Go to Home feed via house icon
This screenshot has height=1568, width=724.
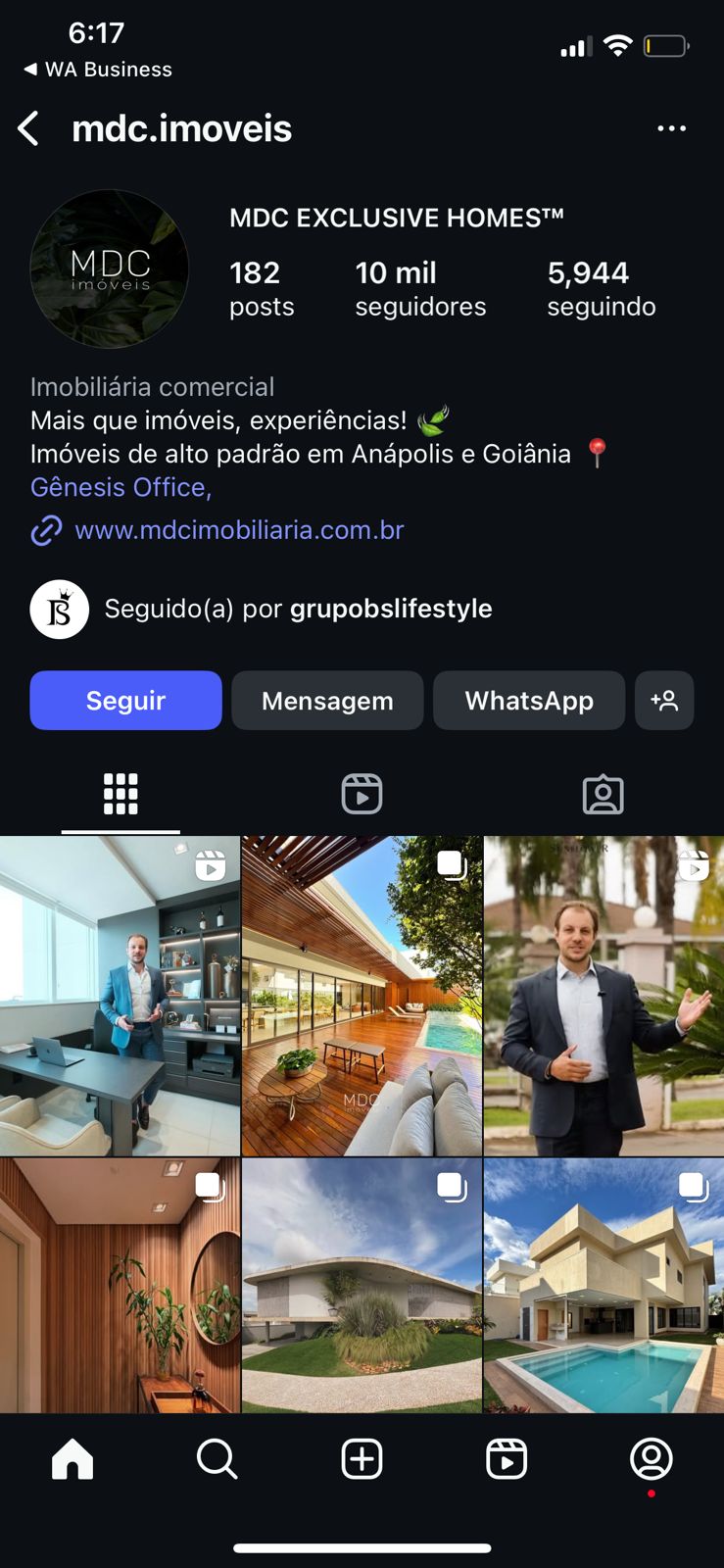click(x=72, y=1458)
